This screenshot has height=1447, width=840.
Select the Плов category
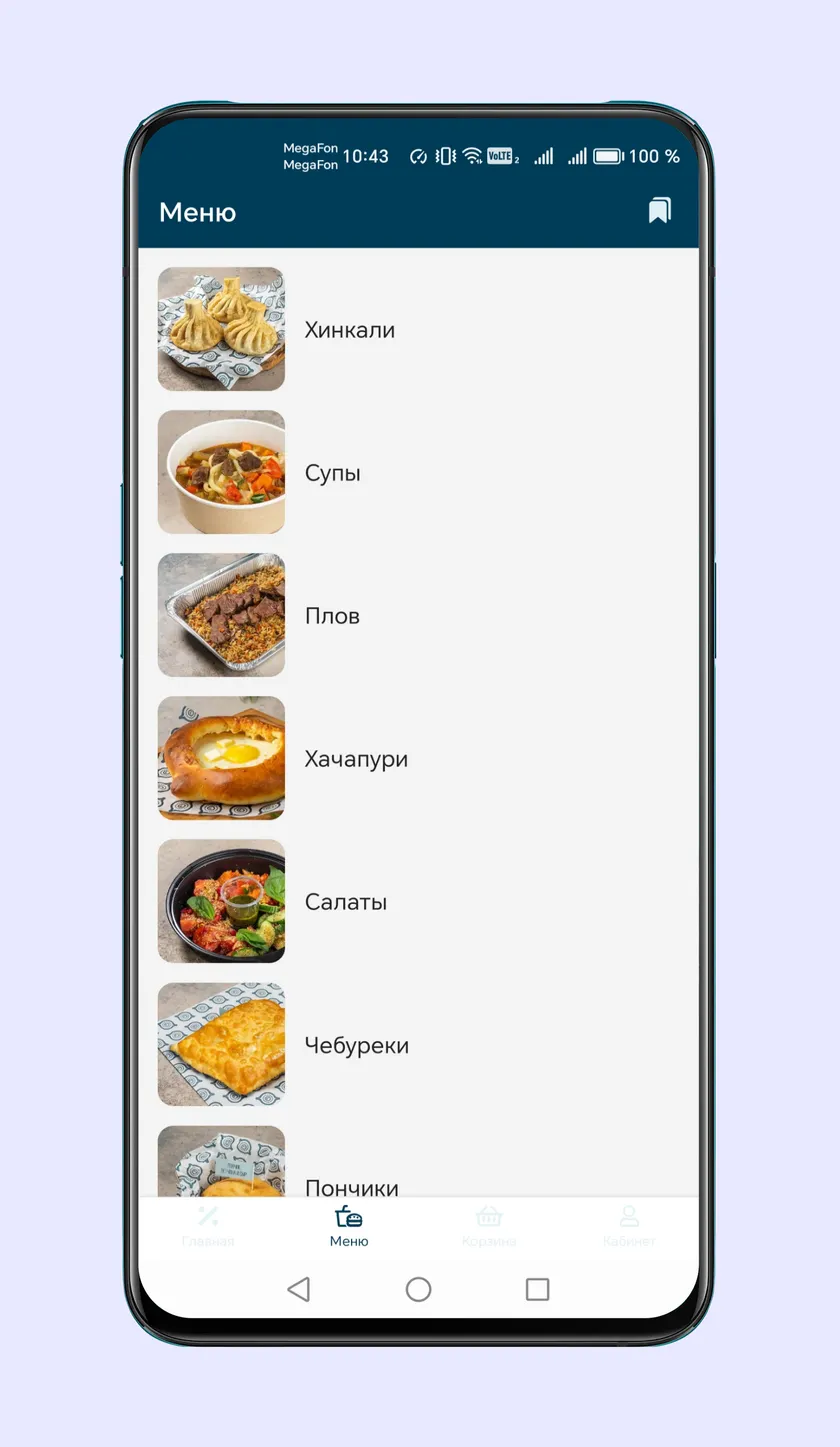point(418,615)
